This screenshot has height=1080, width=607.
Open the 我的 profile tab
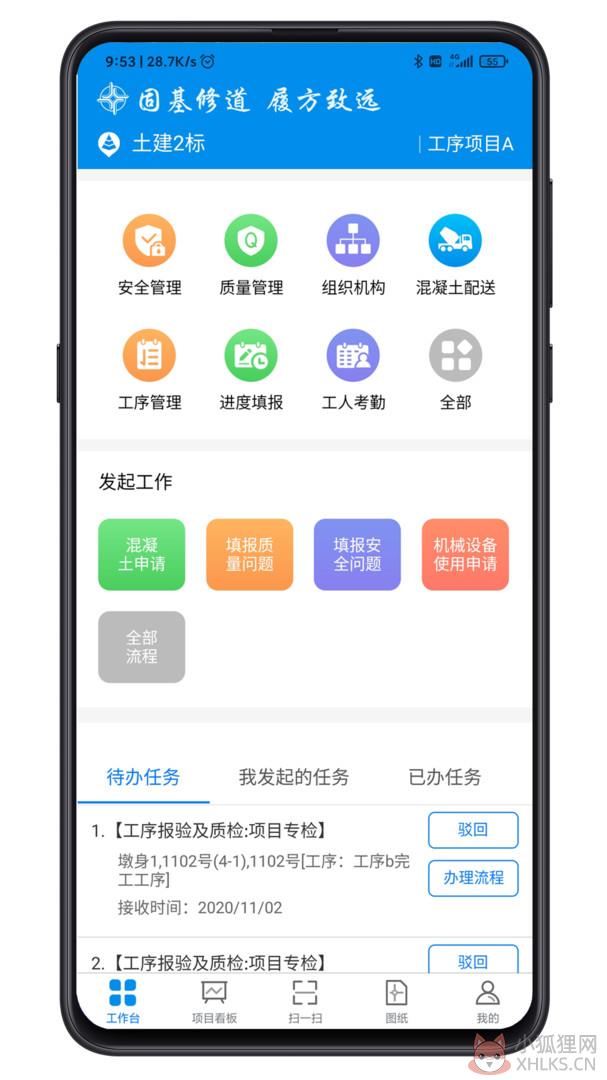click(487, 1001)
